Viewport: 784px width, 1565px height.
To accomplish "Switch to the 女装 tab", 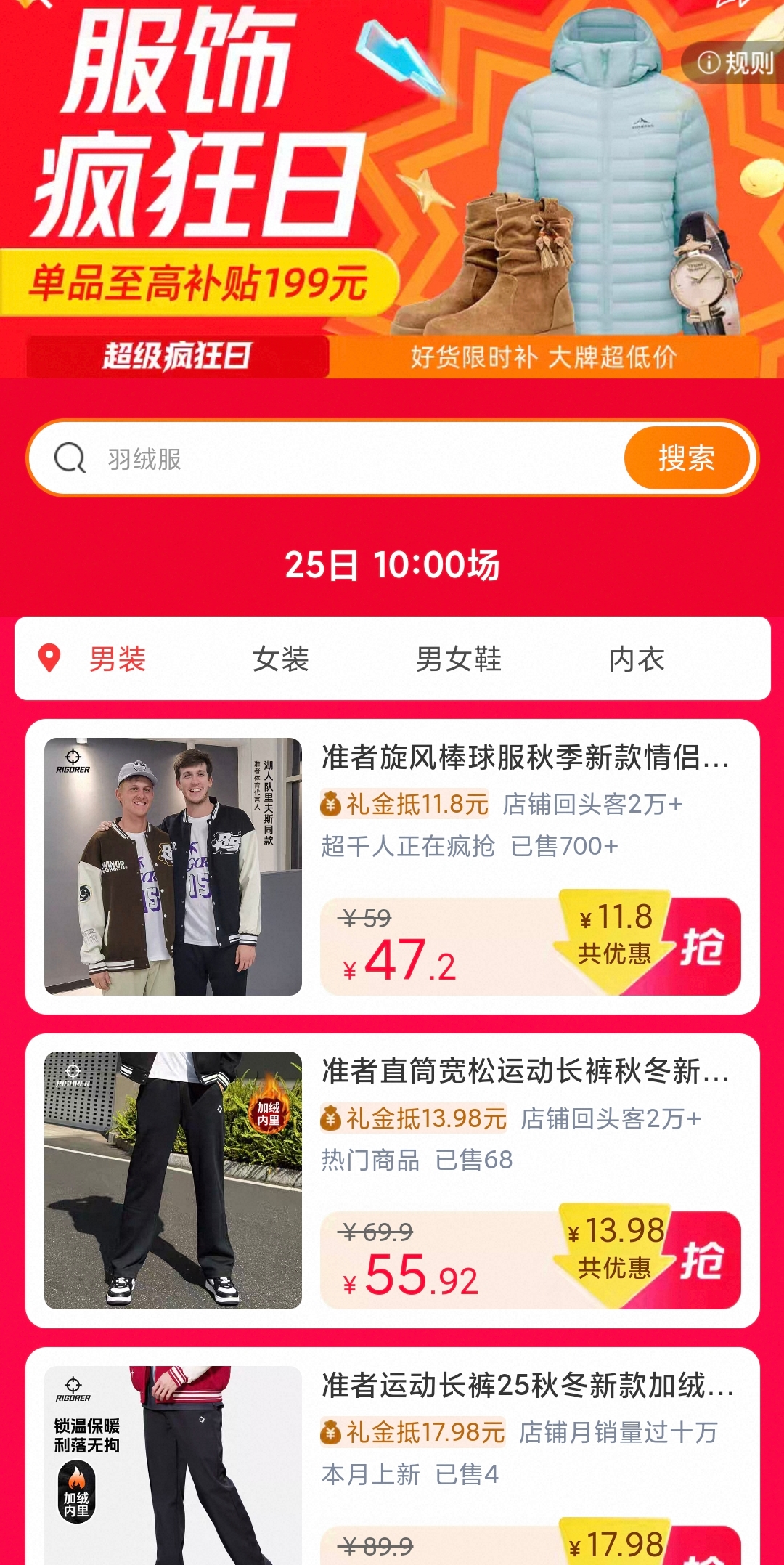I will coord(281,659).
